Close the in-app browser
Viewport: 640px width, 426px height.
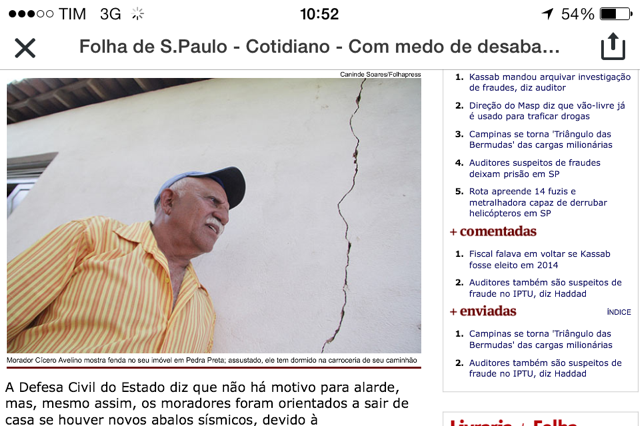coord(25,47)
